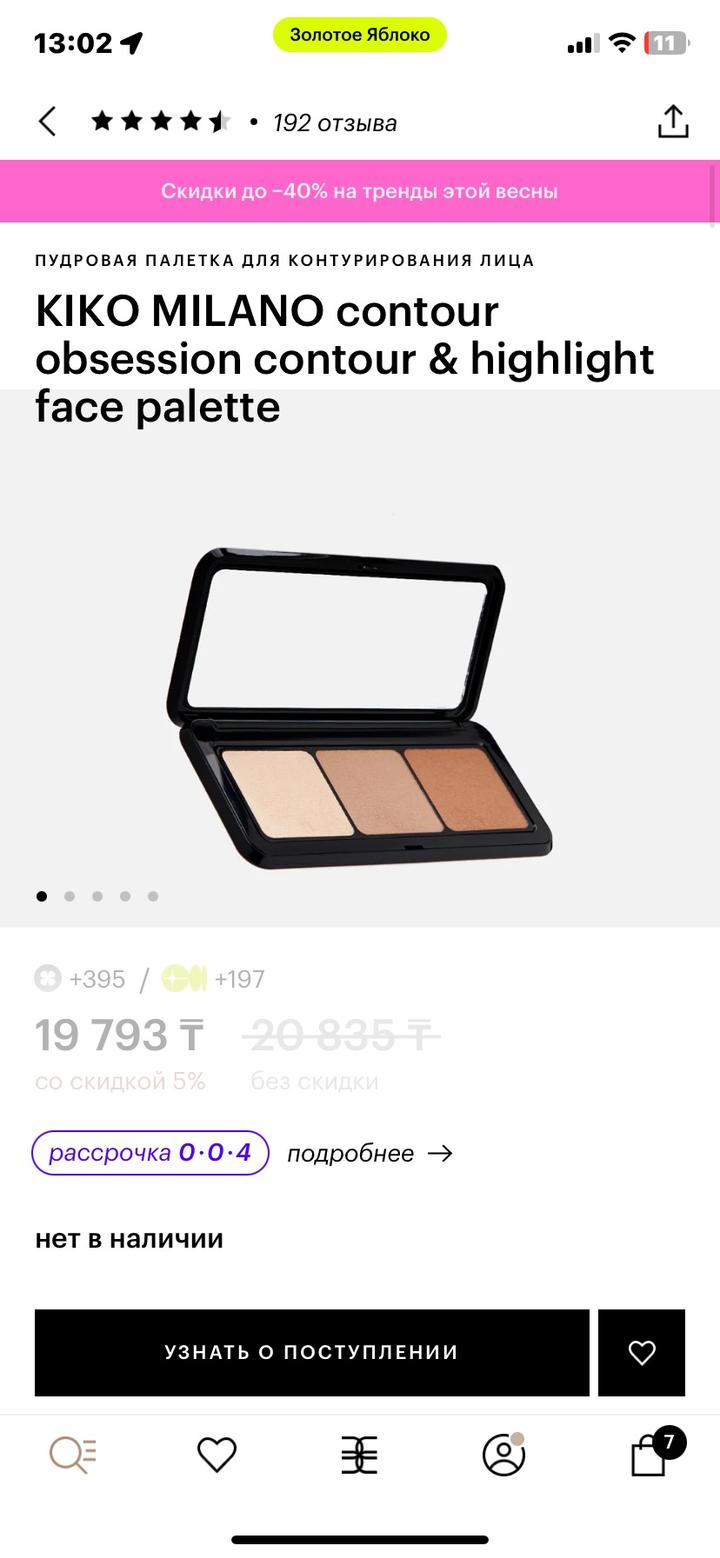Open the shopping bag with 7 items

pos(650,1455)
